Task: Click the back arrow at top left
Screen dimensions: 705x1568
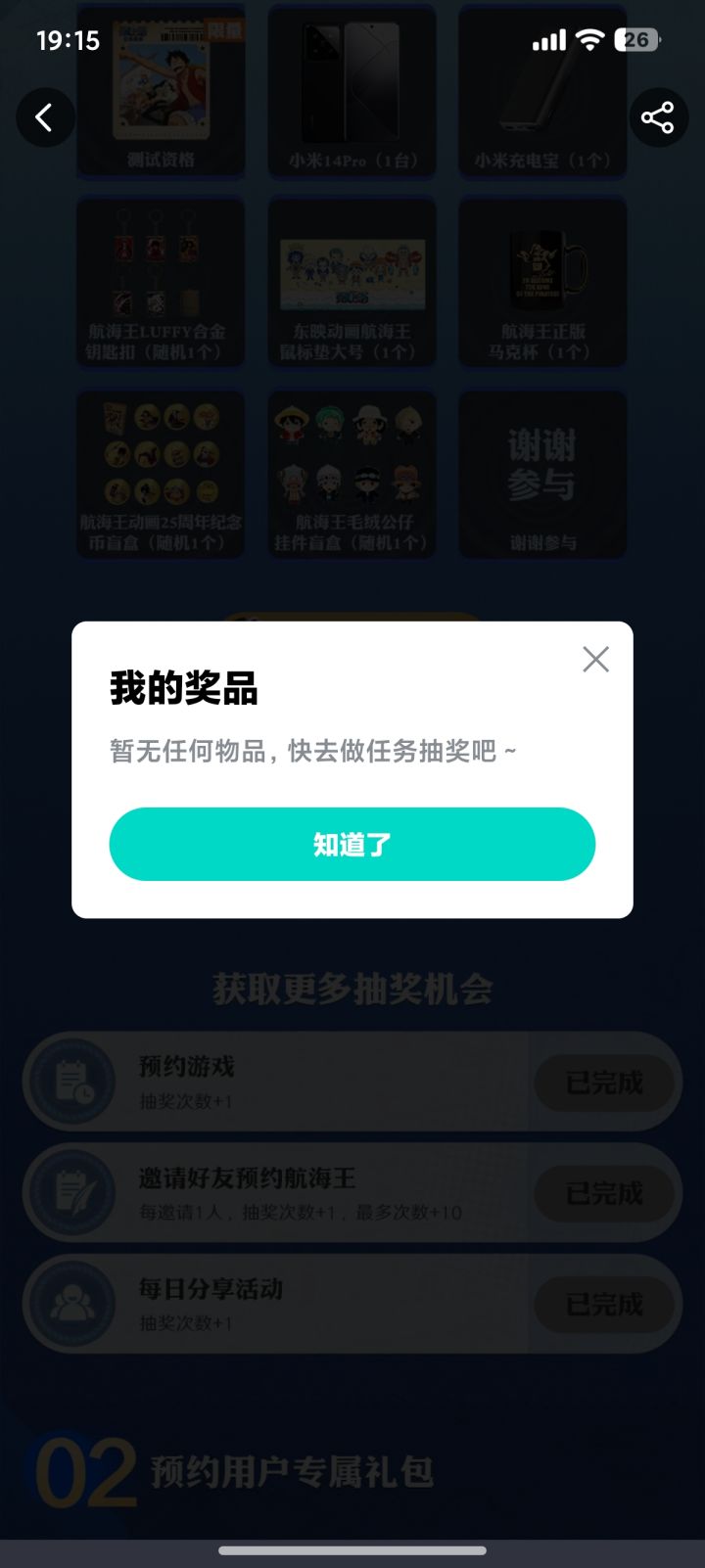Action: (45, 117)
